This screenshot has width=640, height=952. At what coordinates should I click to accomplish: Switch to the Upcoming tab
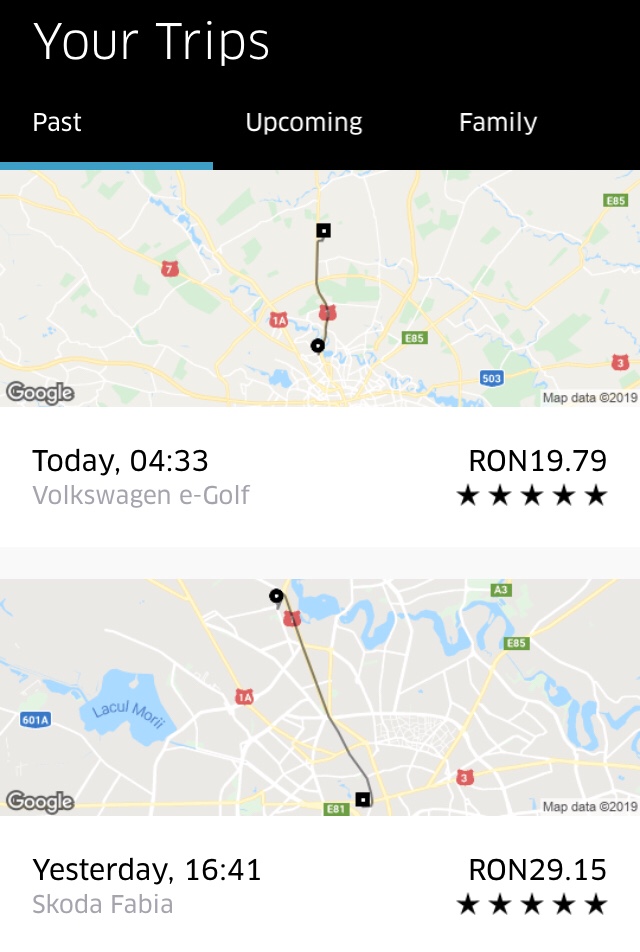(x=304, y=123)
